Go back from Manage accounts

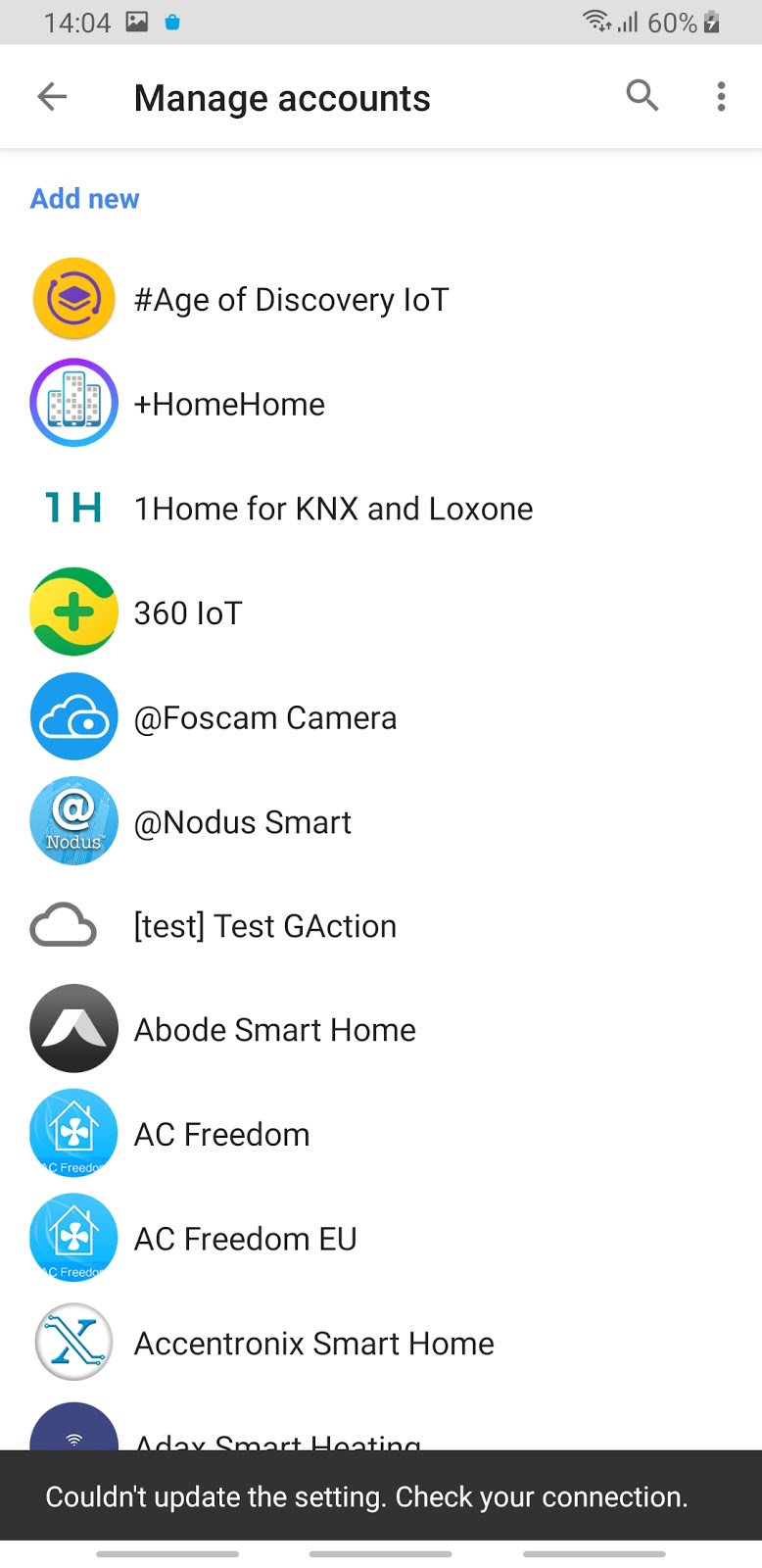(x=52, y=96)
